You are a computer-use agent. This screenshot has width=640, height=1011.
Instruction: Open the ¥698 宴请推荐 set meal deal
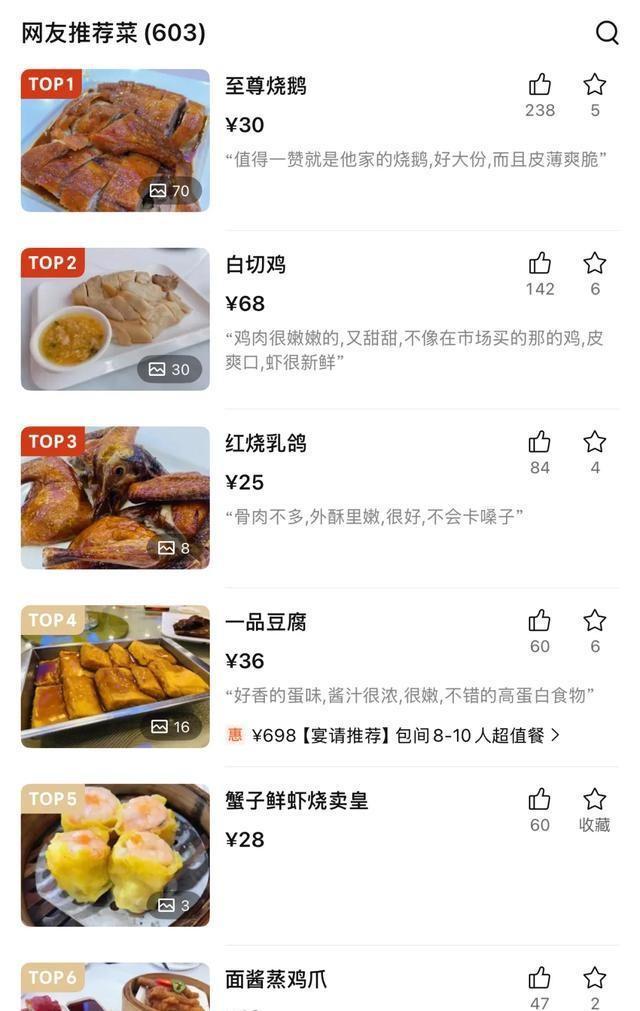click(400, 735)
